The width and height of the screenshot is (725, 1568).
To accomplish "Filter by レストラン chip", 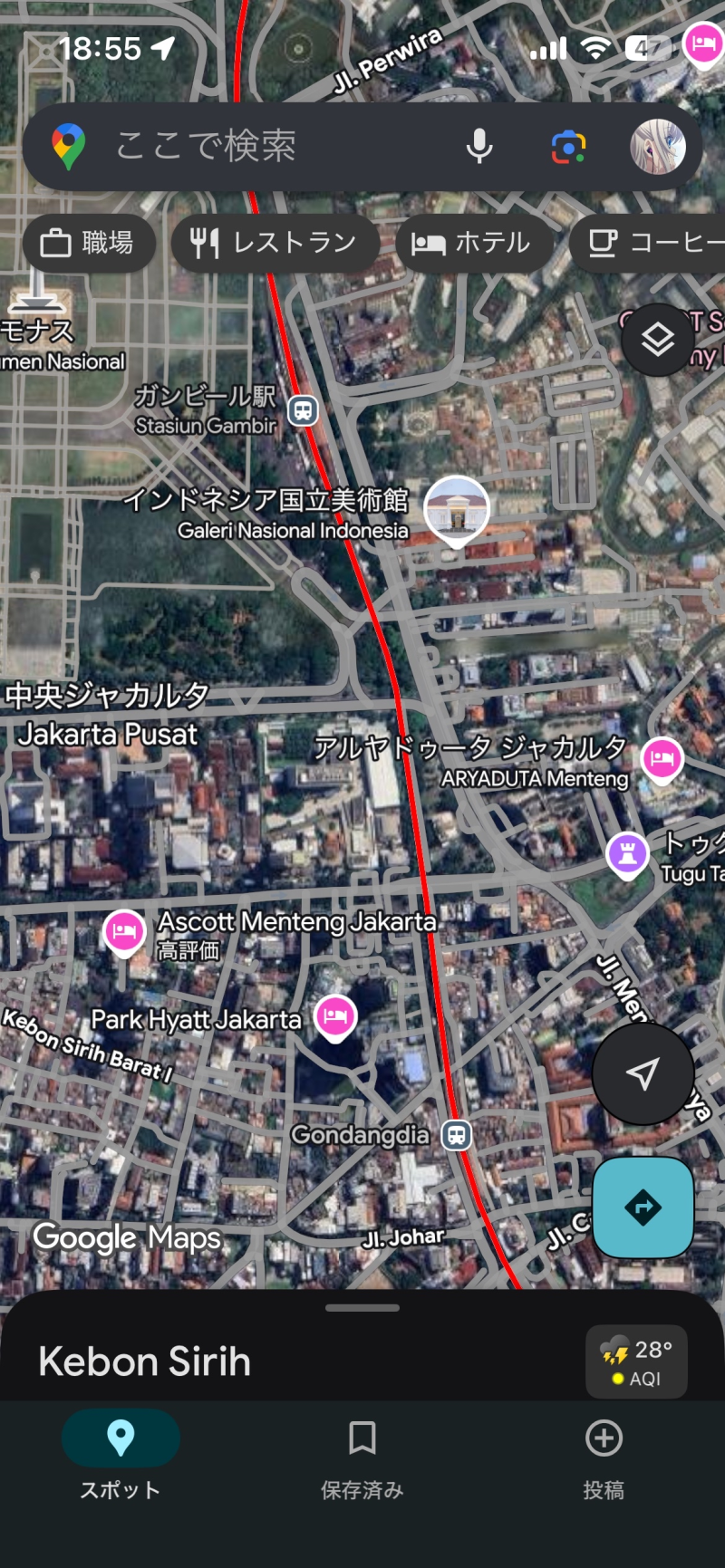I will pyautogui.click(x=275, y=243).
